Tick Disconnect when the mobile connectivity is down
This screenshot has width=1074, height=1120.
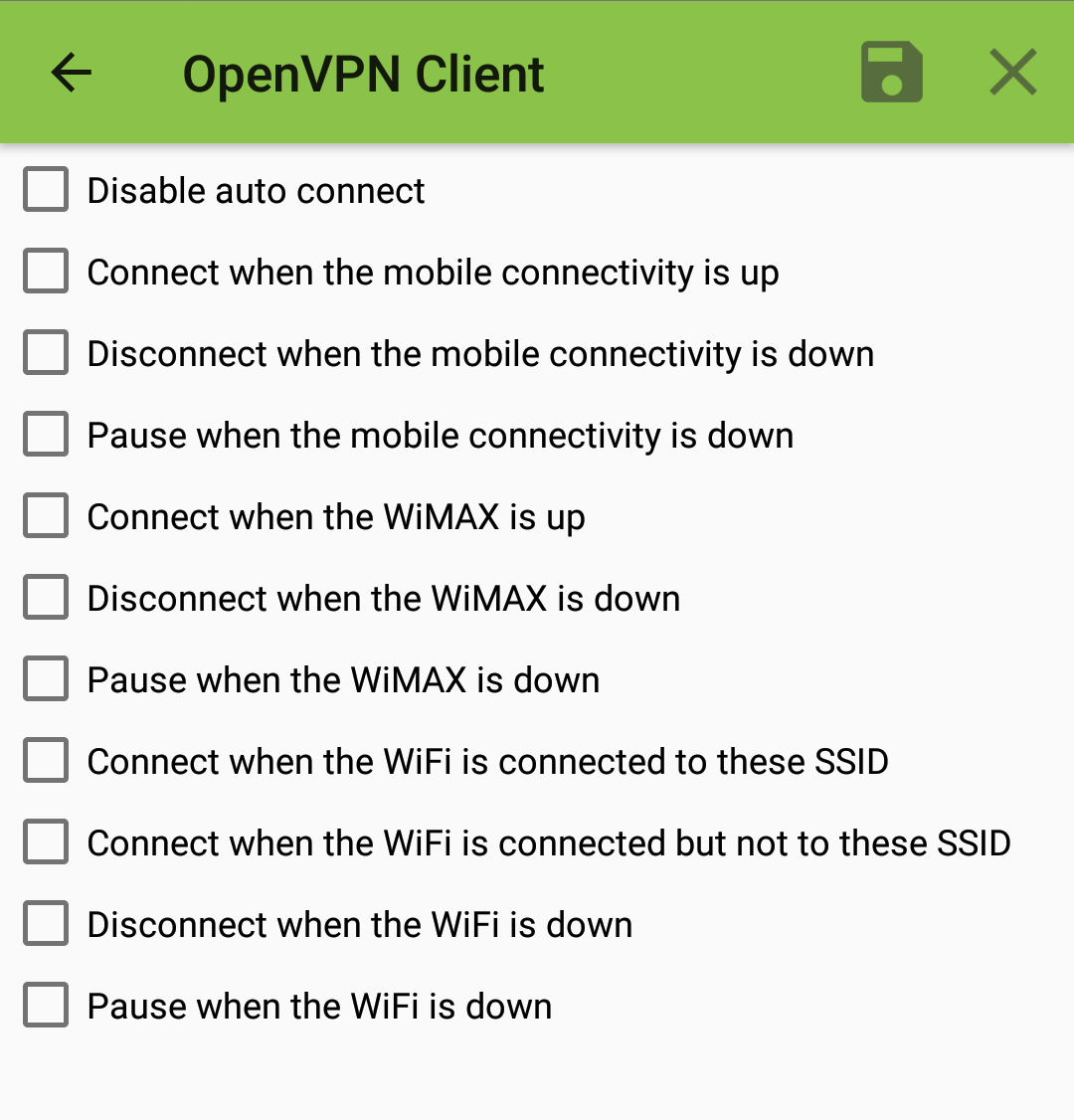46,353
